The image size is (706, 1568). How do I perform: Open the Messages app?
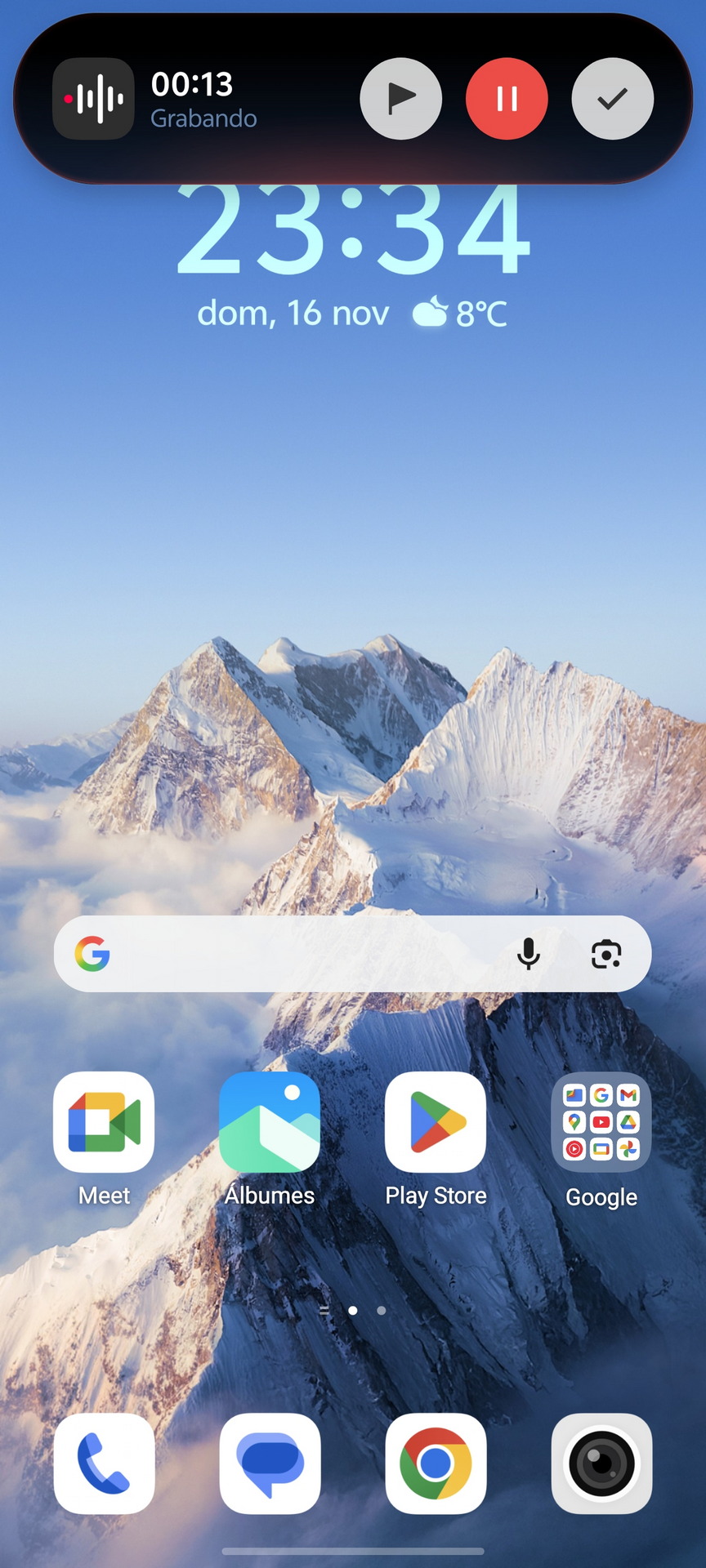click(x=270, y=1463)
